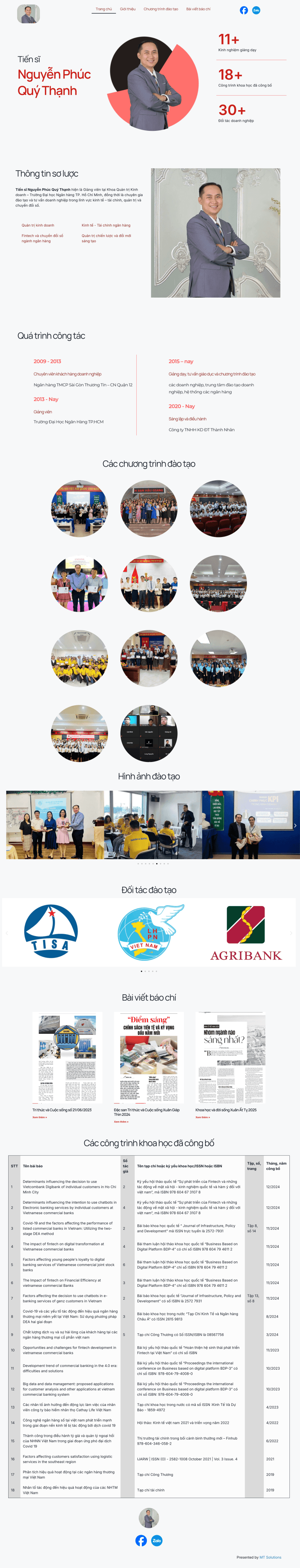Open the Facebook icon in the footer
The height and width of the screenshot is (1568, 300).
point(141,1541)
